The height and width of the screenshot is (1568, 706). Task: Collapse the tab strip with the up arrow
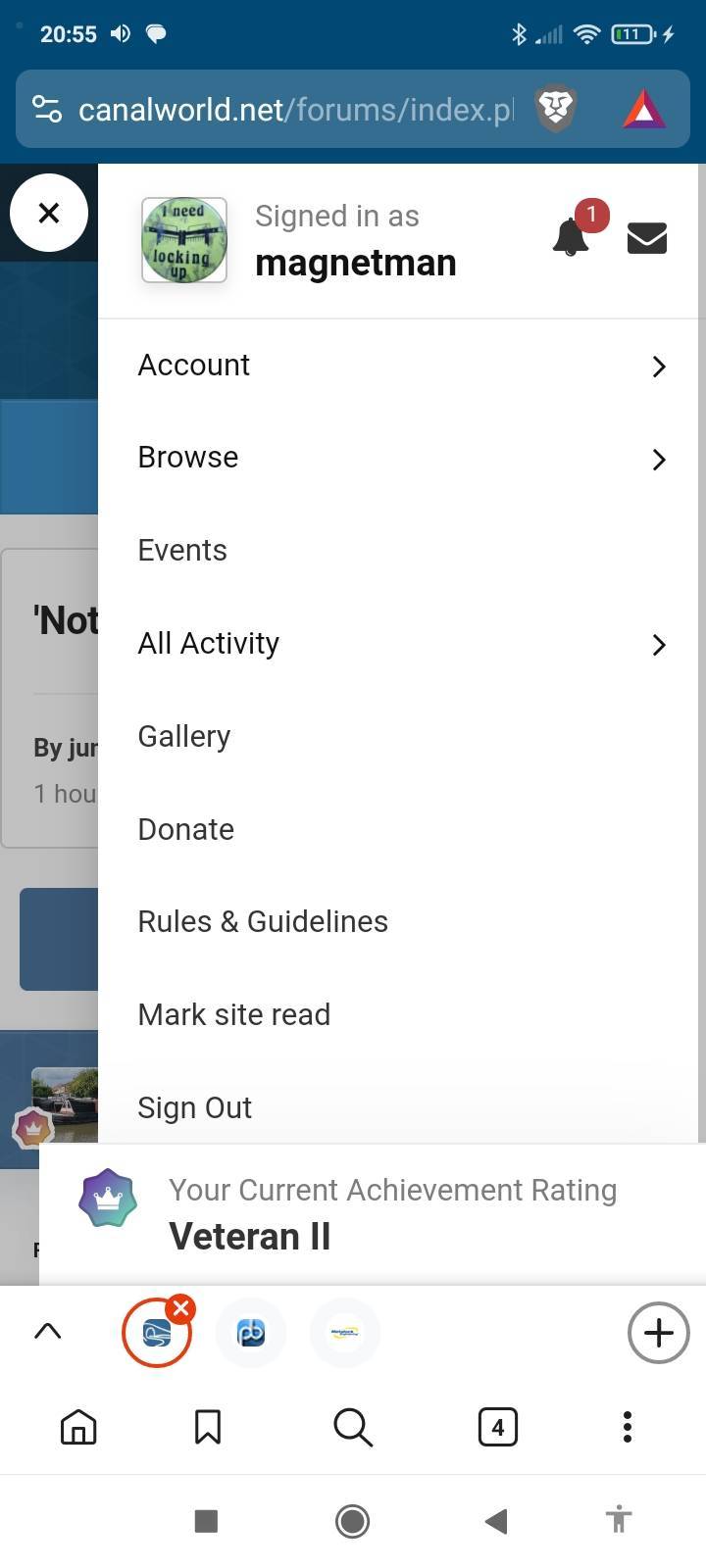tap(47, 1330)
